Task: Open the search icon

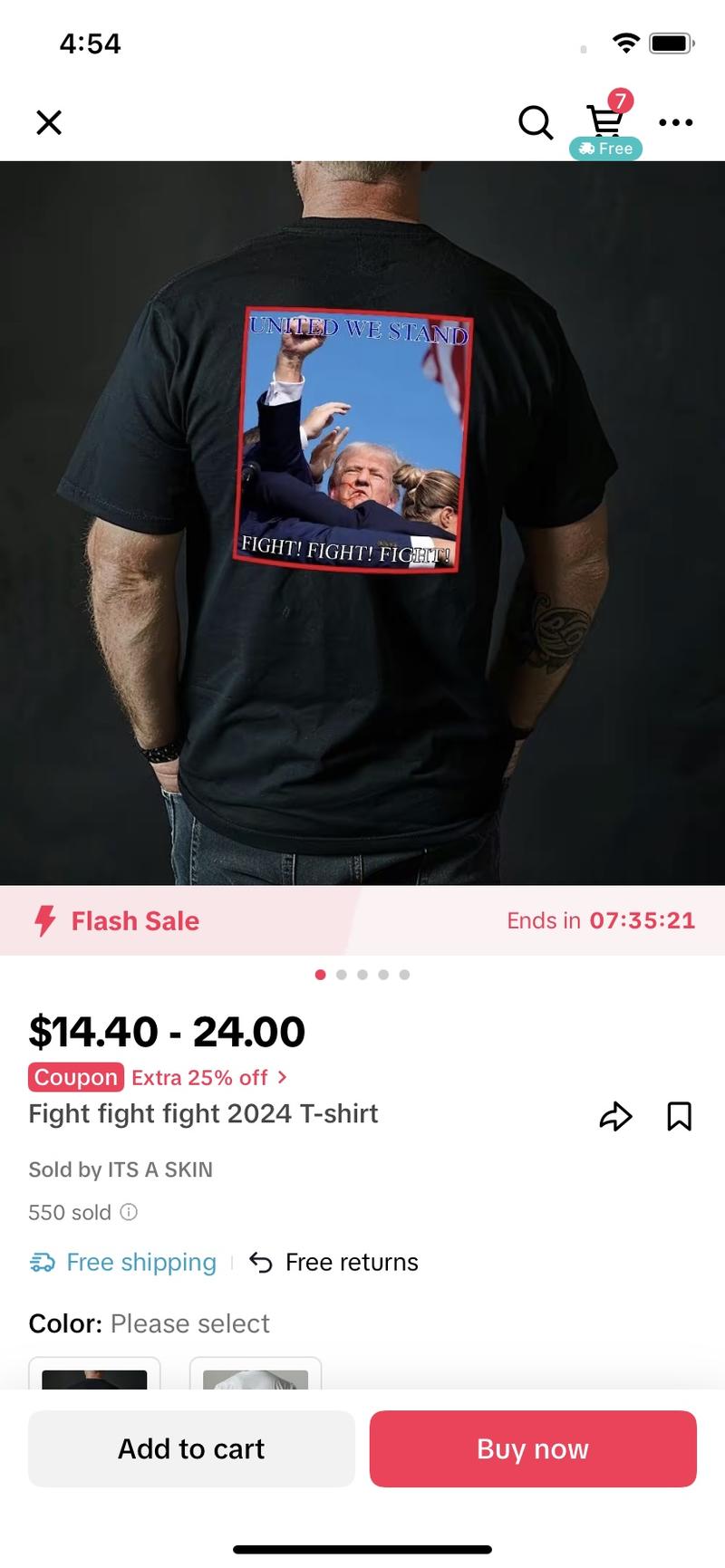Action: [535, 122]
